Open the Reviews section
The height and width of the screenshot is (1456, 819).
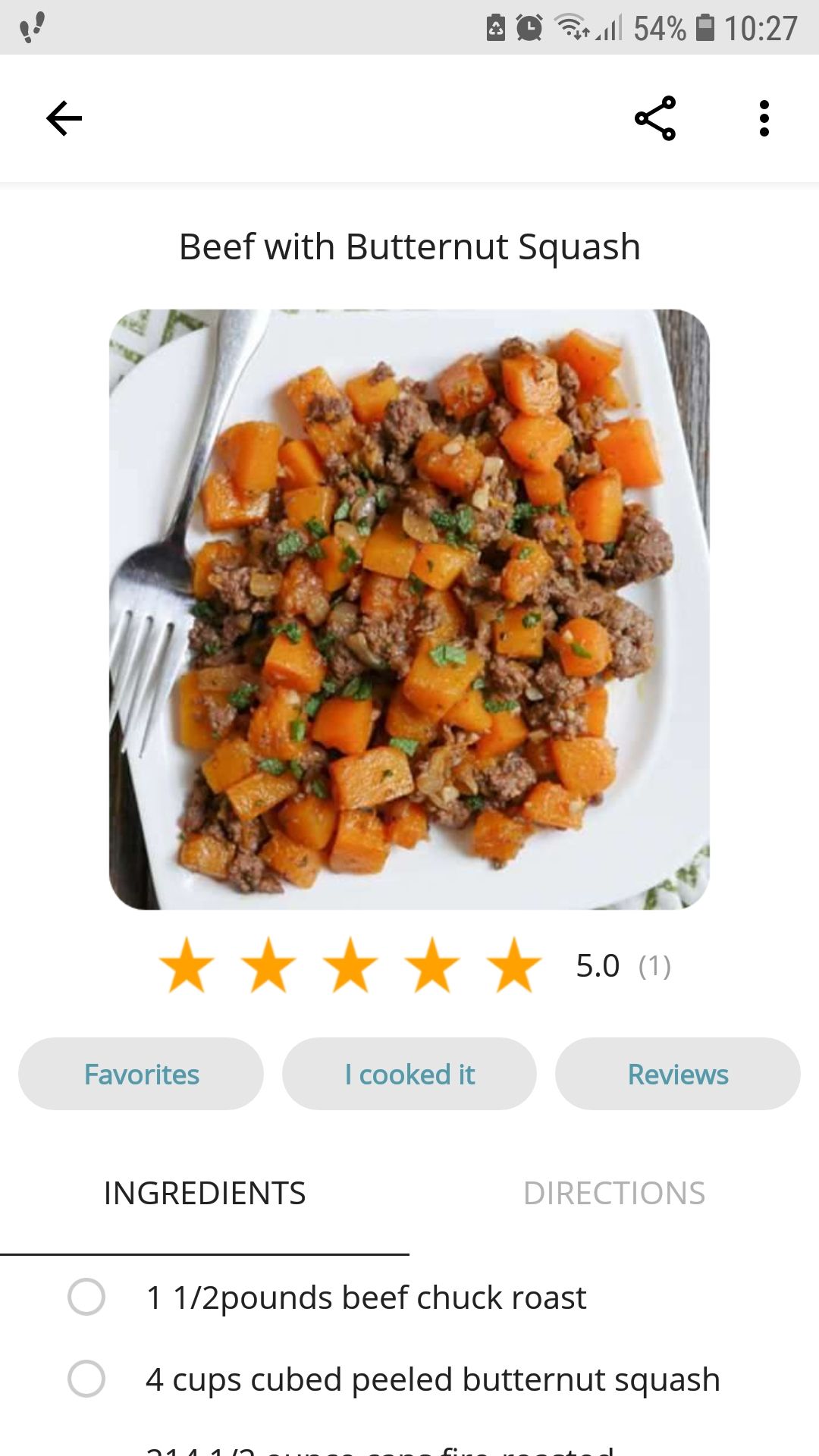point(678,1074)
